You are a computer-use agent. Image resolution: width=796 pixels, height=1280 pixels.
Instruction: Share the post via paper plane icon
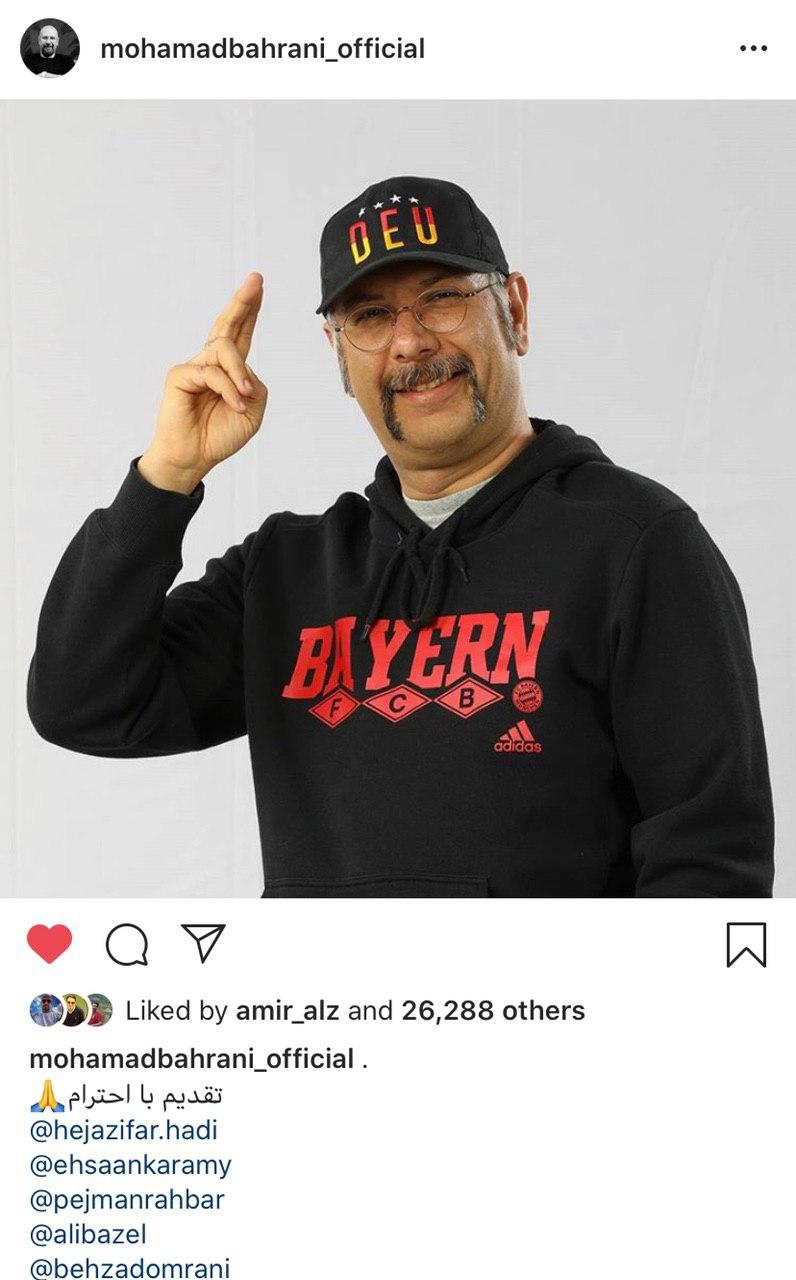click(203, 943)
